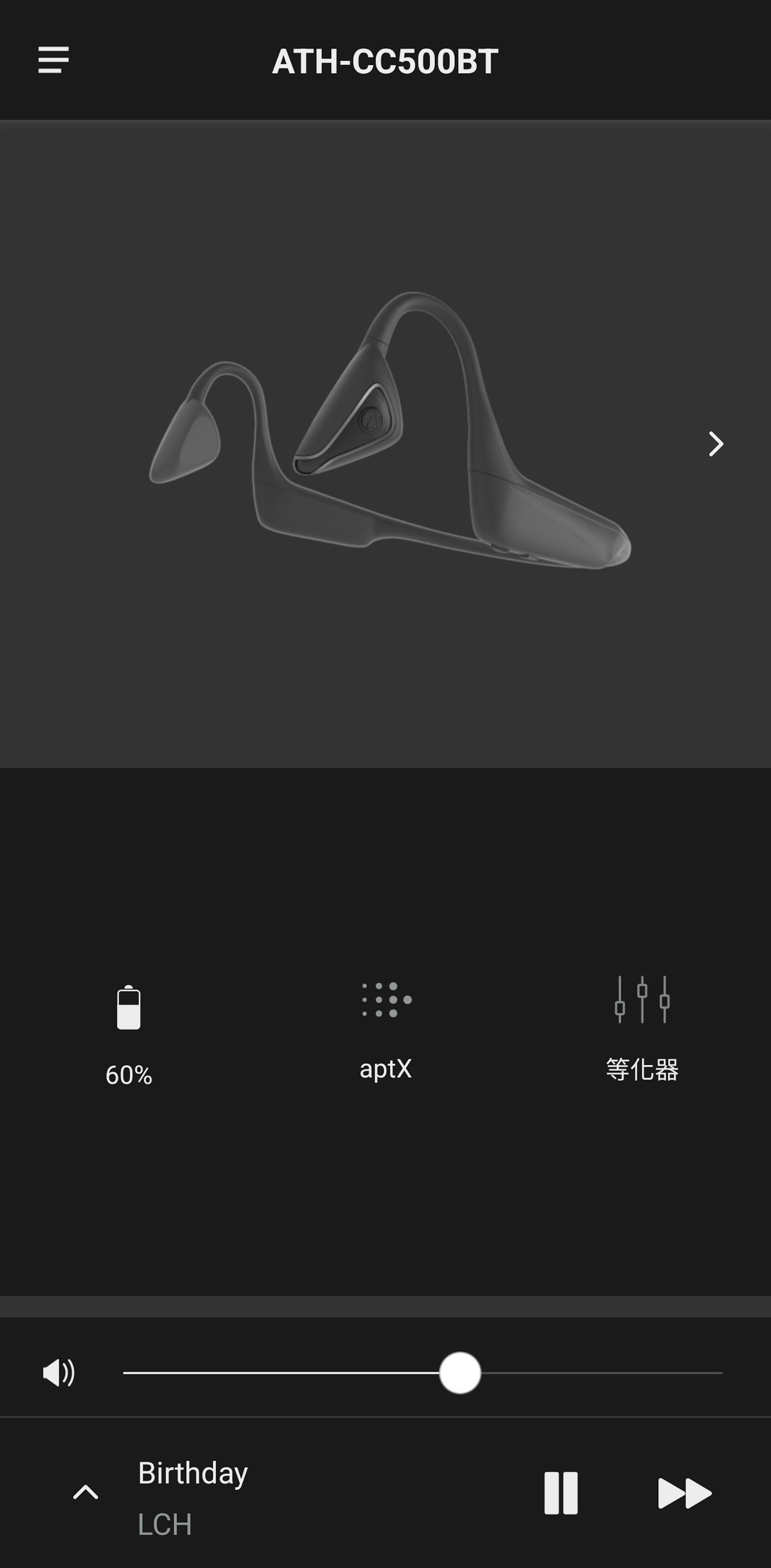This screenshot has width=771, height=1568.
Task: Expand the now playing panel
Action: click(86, 1492)
